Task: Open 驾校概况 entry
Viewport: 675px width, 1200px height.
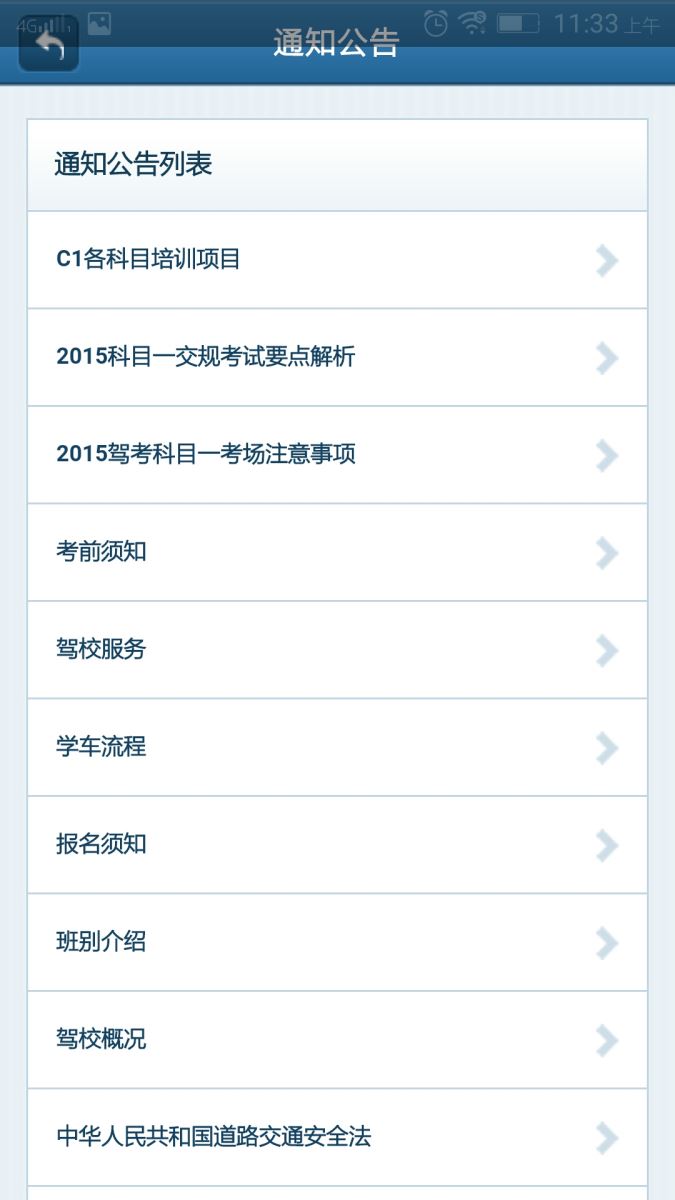Action: 337,1040
